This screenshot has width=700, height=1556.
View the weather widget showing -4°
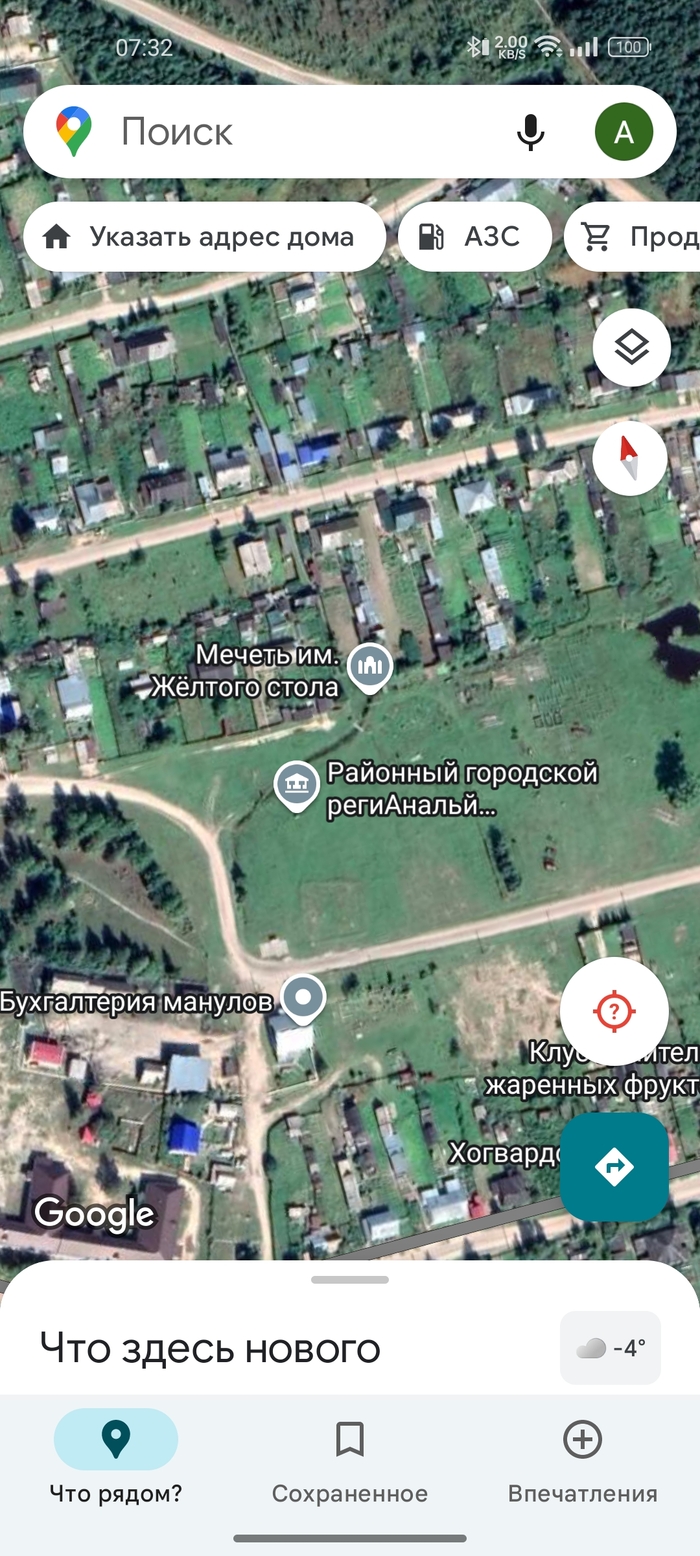(610, 1348)
